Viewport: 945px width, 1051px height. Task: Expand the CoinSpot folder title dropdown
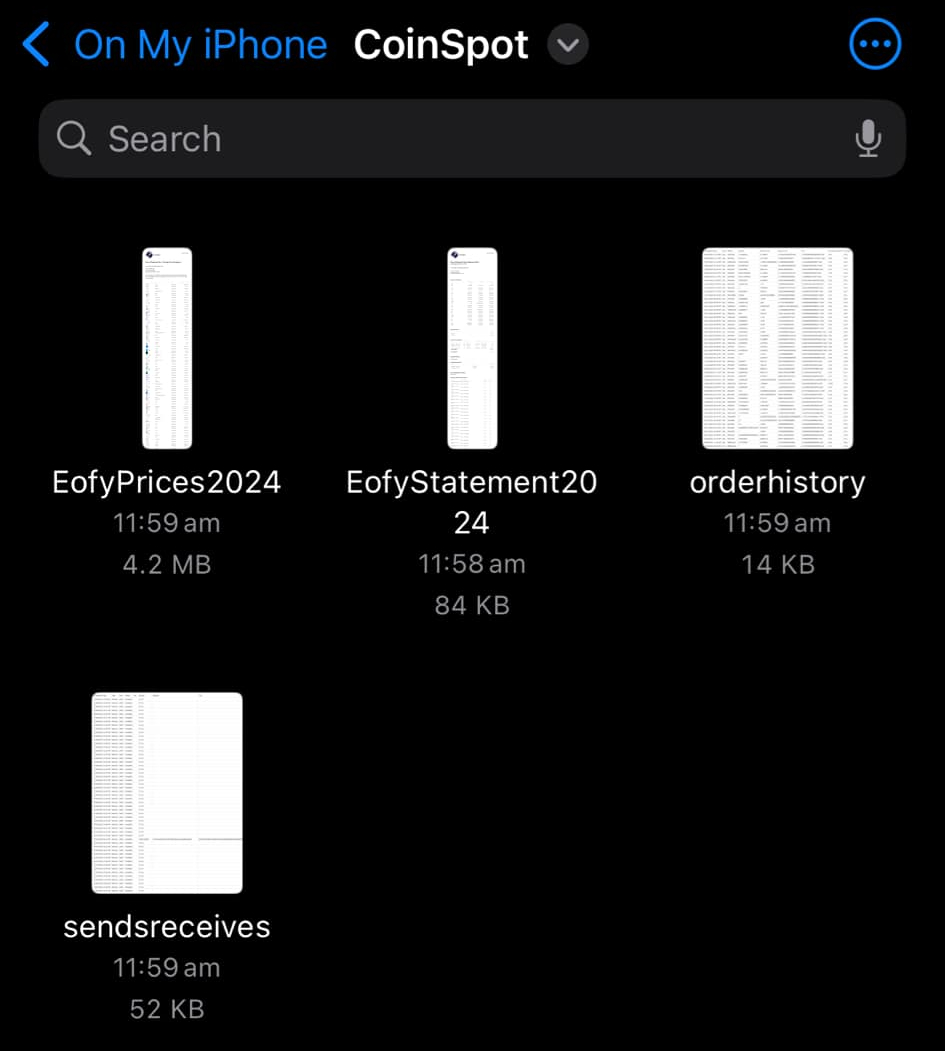[568, 45]
